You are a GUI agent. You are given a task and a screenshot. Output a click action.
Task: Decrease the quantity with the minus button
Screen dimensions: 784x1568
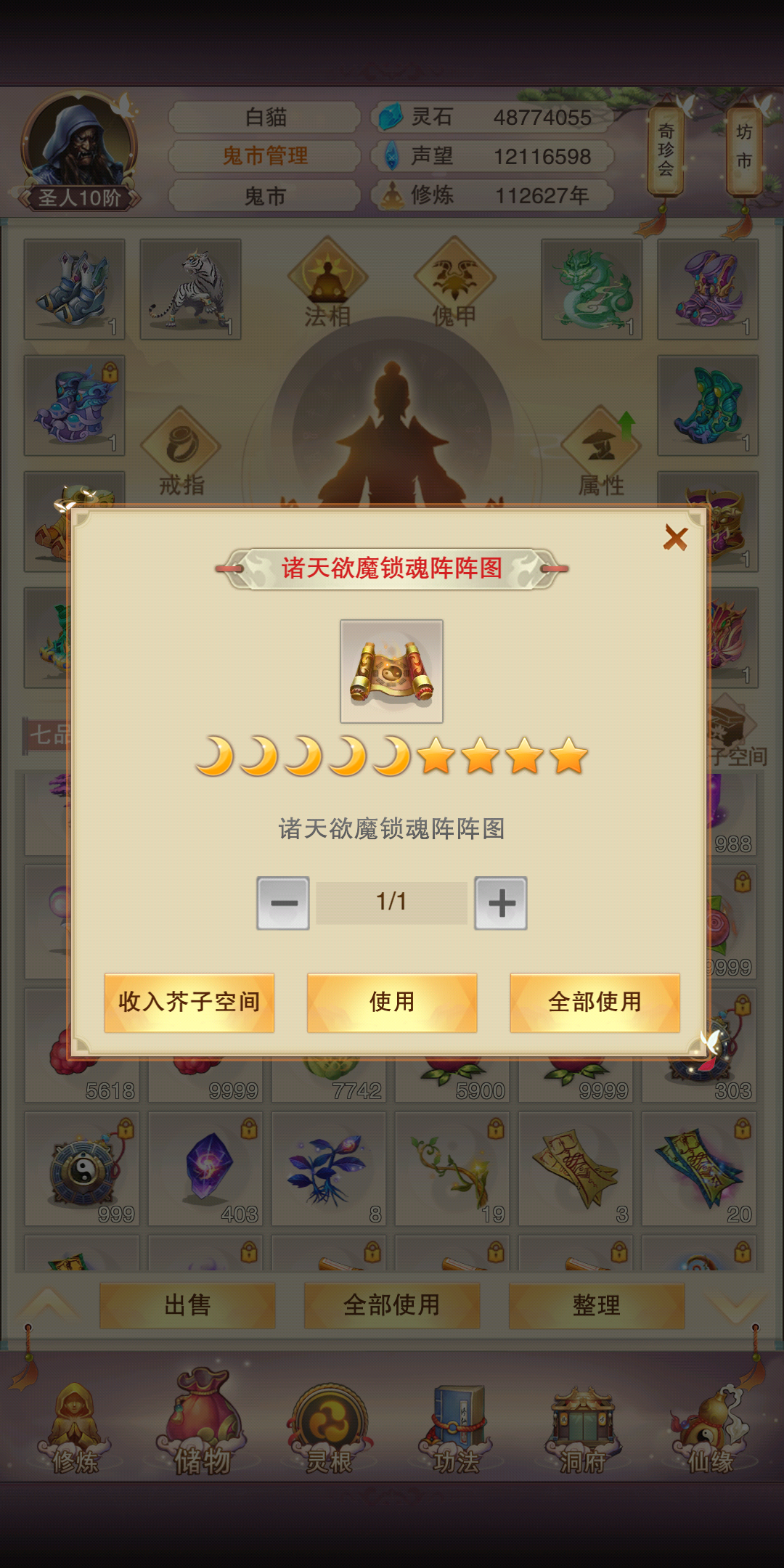click(283, 903)
